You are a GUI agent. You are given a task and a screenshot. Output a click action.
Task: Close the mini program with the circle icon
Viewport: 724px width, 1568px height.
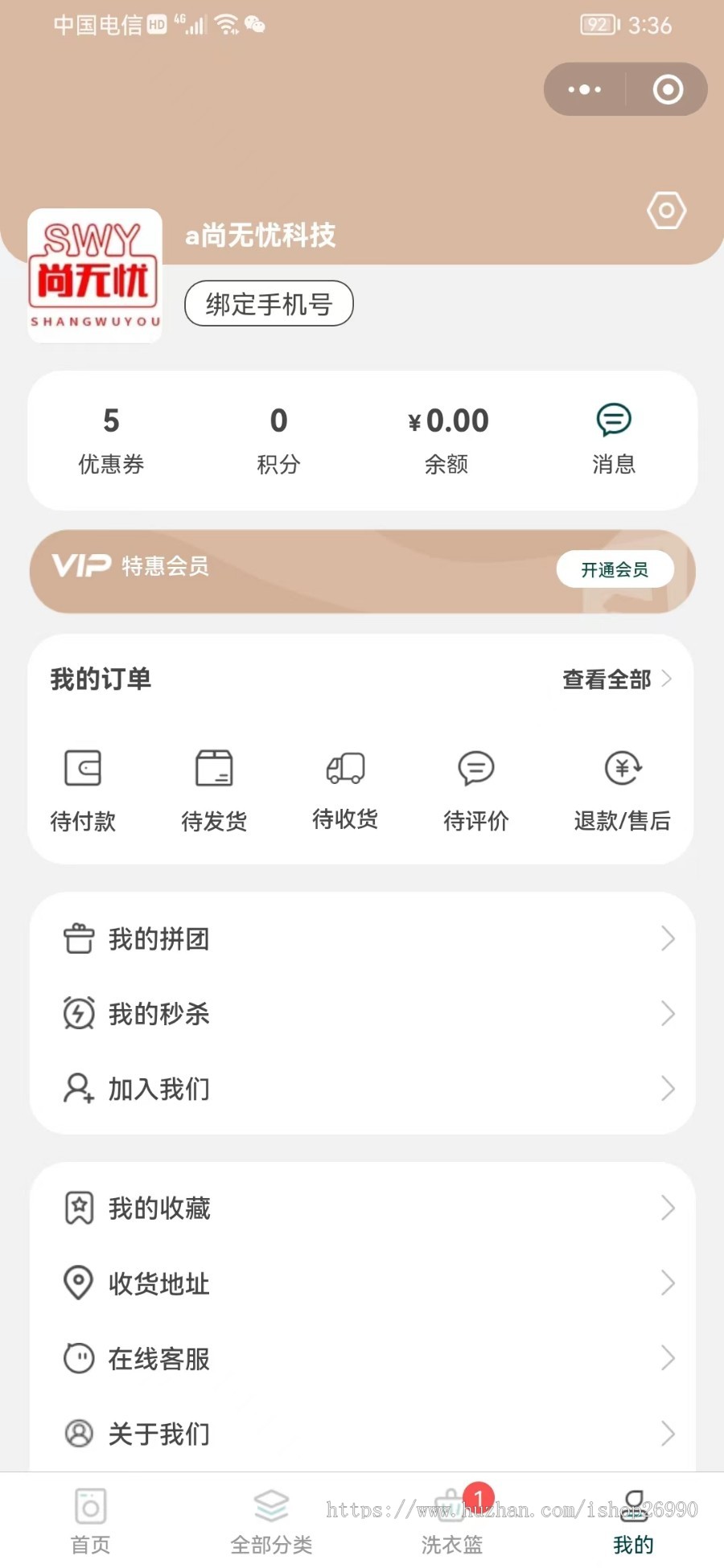click(668, 89)
